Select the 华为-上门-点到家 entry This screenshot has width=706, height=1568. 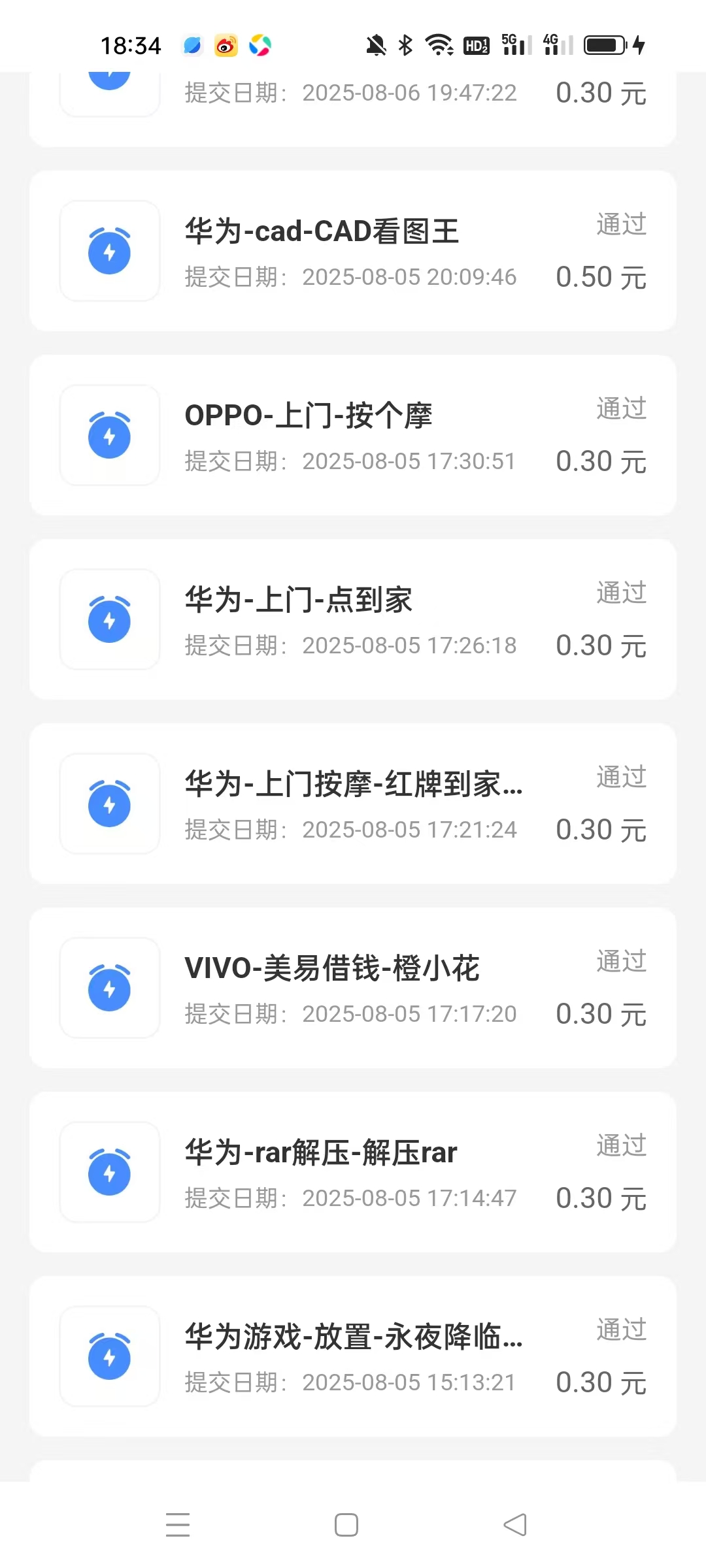(353, 621)
